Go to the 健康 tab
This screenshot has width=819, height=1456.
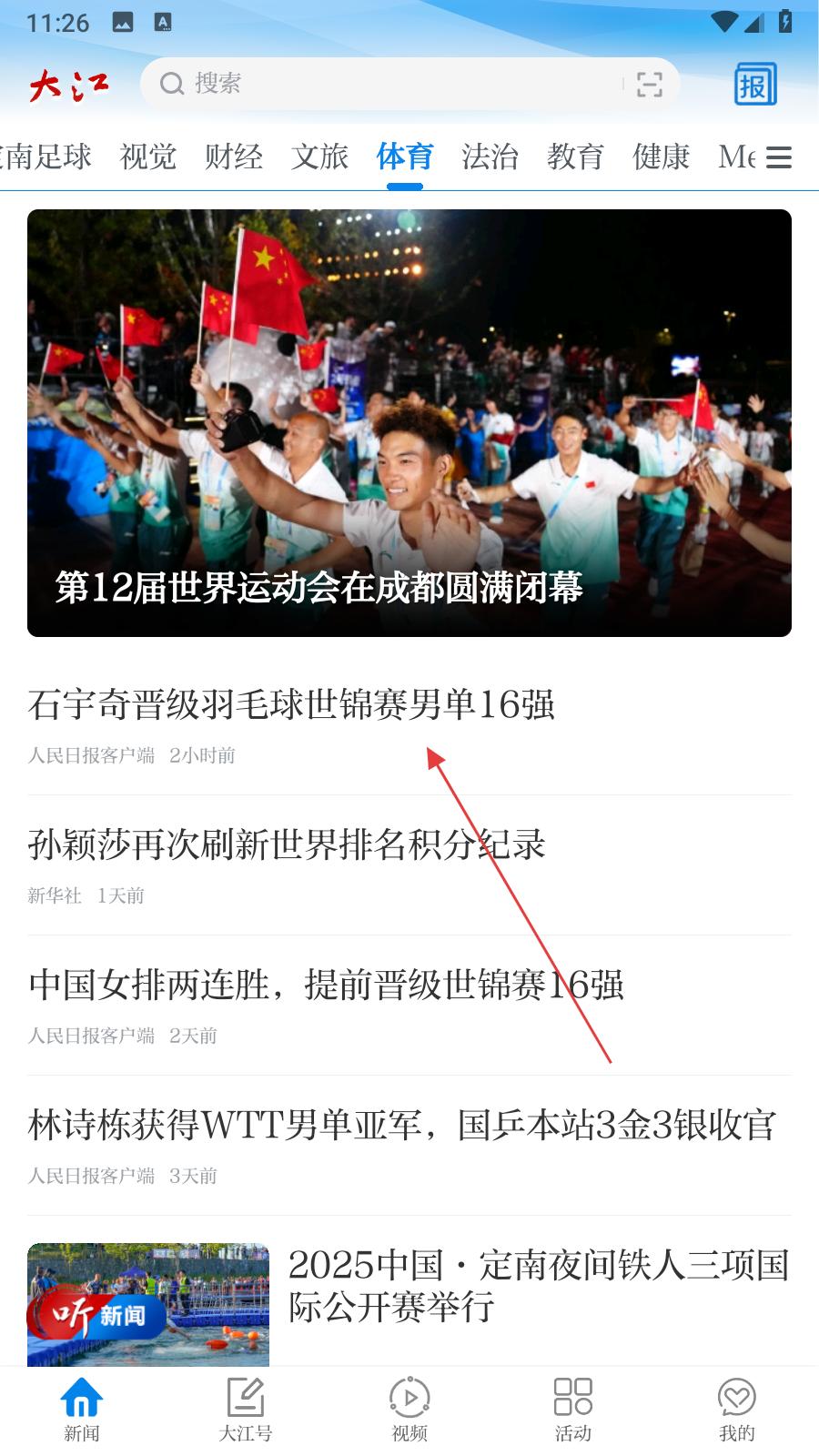pyautogui.click(x=661, y=157)
